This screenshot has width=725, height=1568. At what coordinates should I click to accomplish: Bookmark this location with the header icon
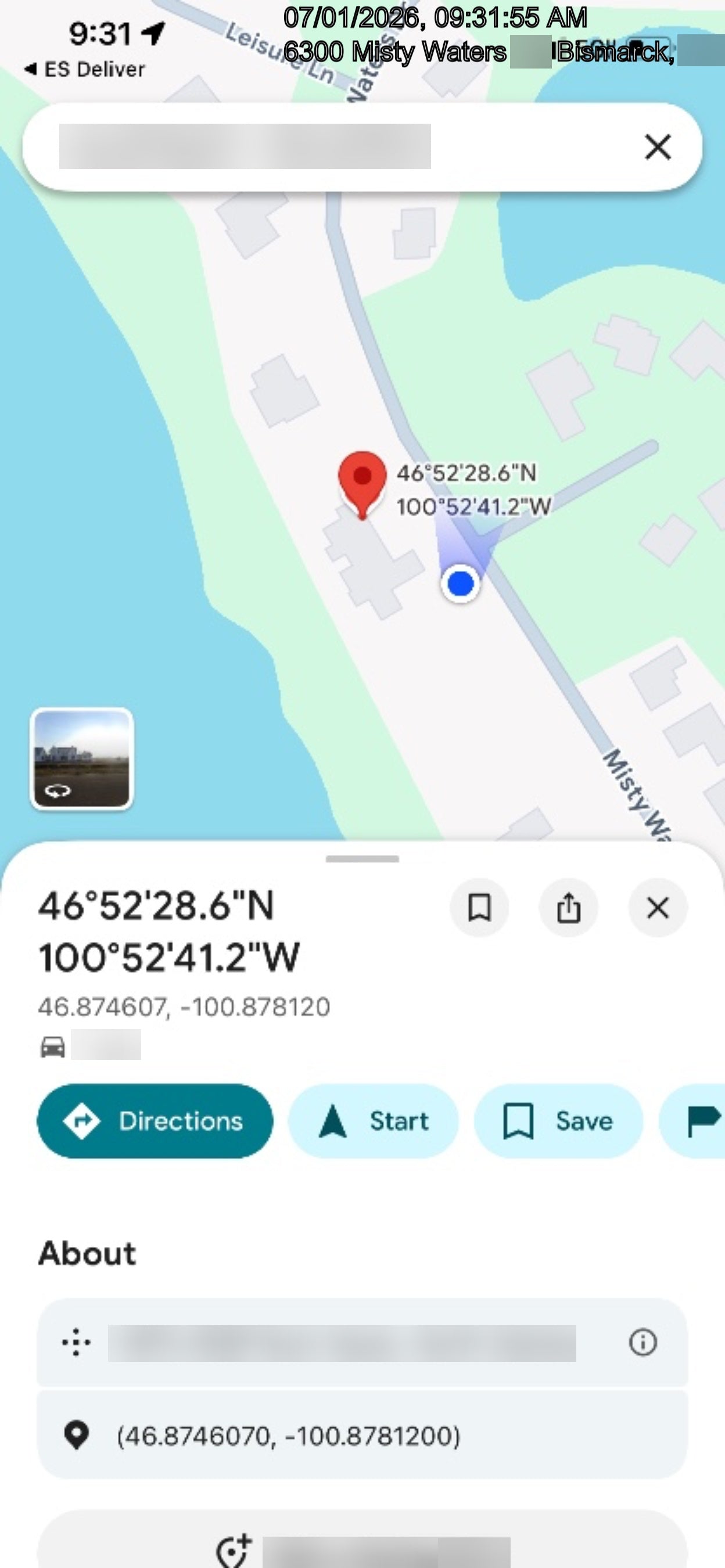tap(479, 908)
